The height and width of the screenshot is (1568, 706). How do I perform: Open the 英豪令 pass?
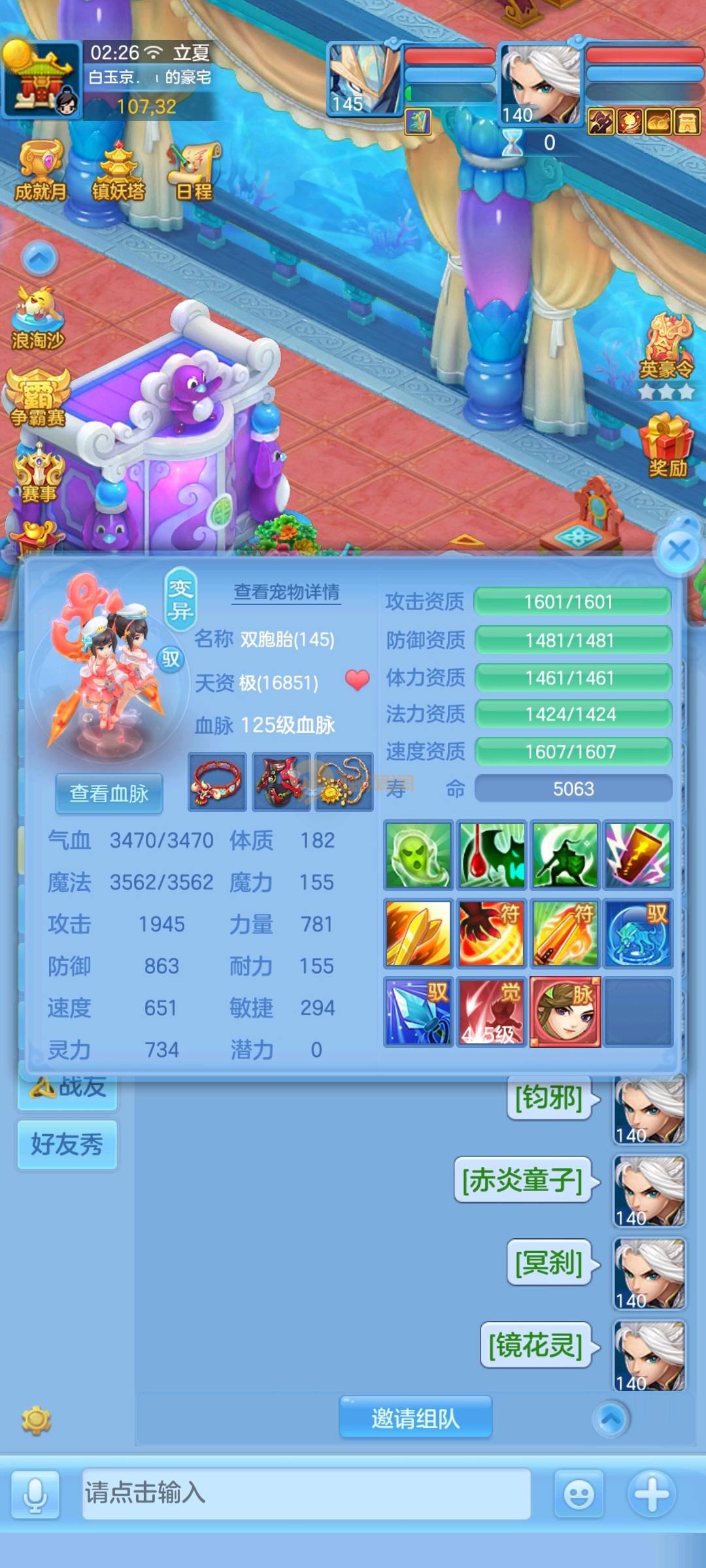tap(667, 350)
